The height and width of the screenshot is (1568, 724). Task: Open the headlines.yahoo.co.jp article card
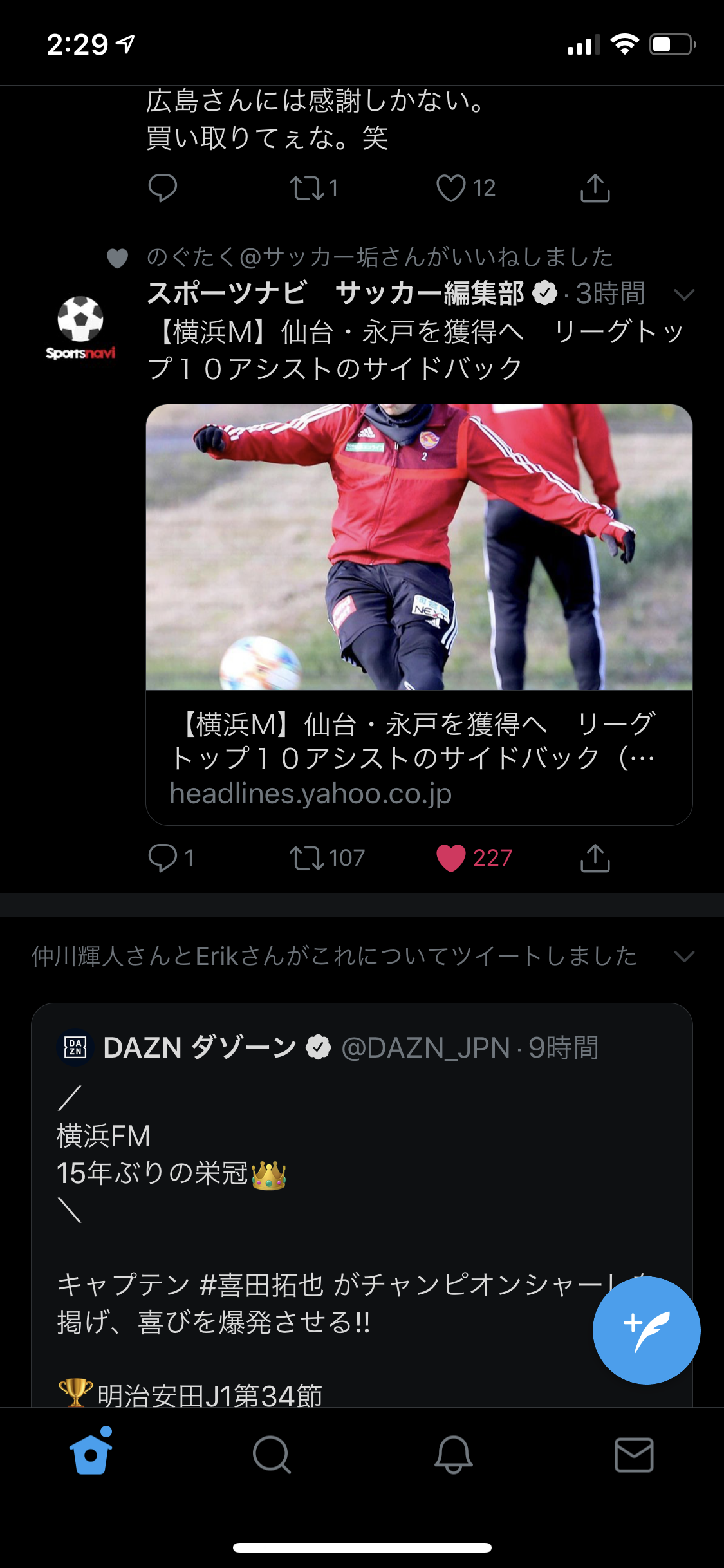419,756
